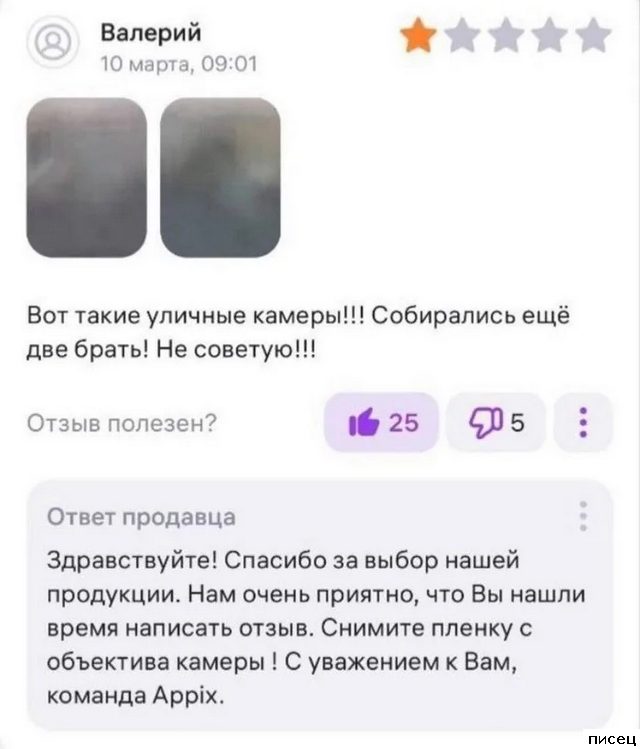
Task: Open Valery's profile avatar
Action: click(56, 44)
